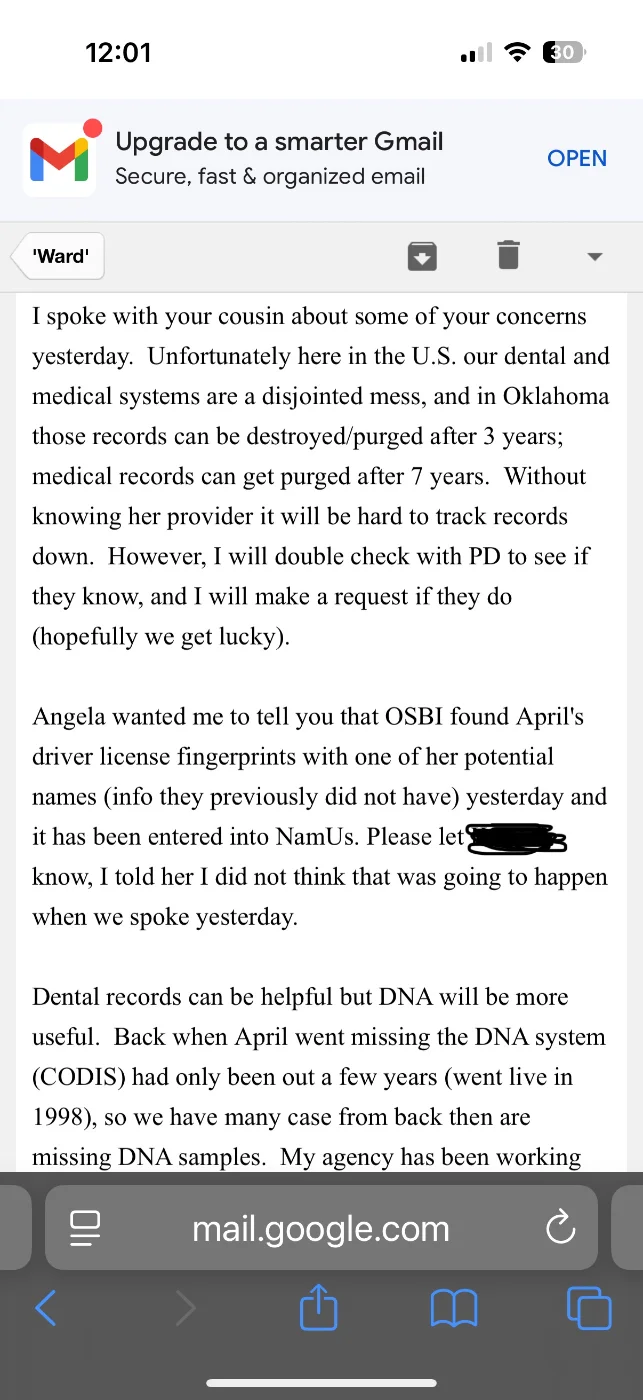Screen dimensions: 643x1400
Task: Expand the more actions dropdown arrow
Action: (x=594, y=257)
